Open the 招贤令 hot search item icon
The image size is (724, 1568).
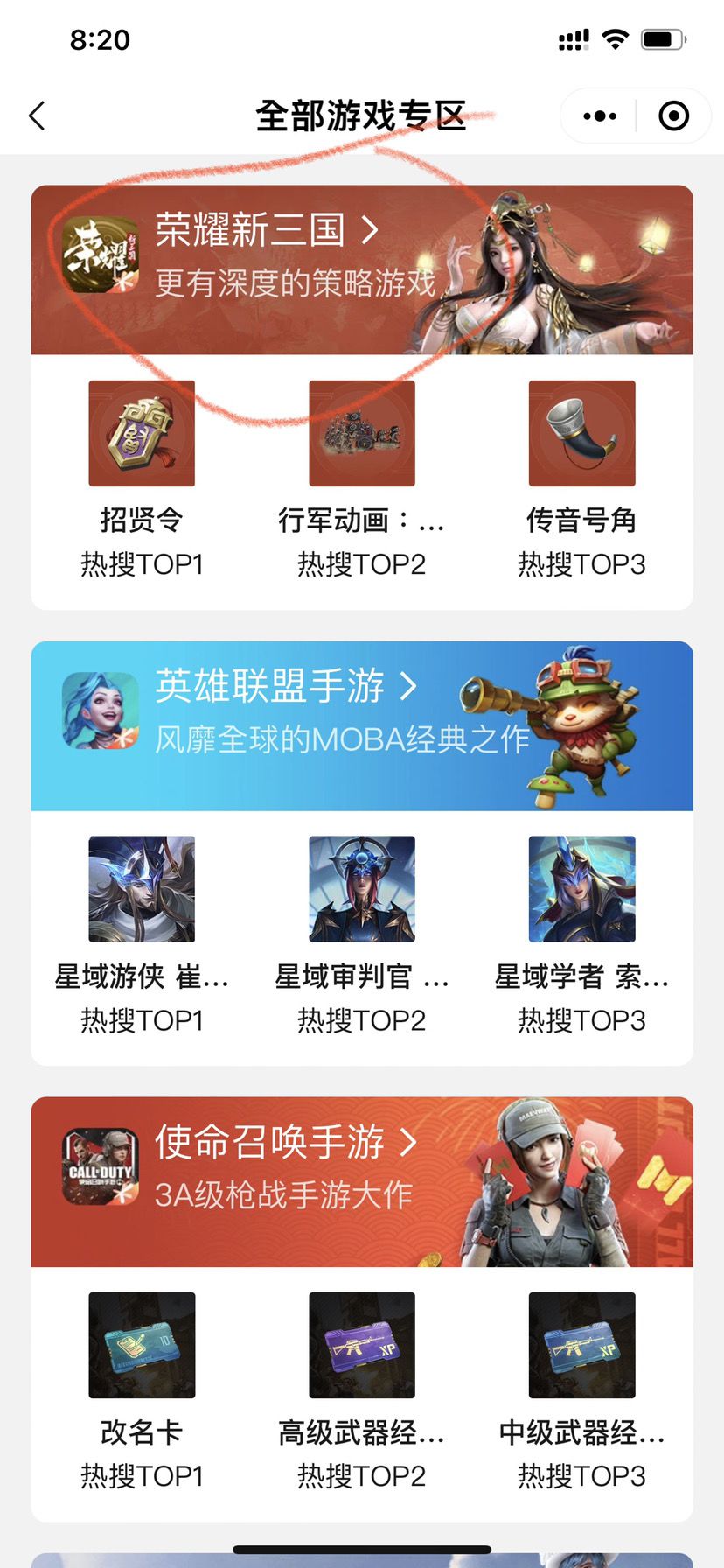(142, 432)
